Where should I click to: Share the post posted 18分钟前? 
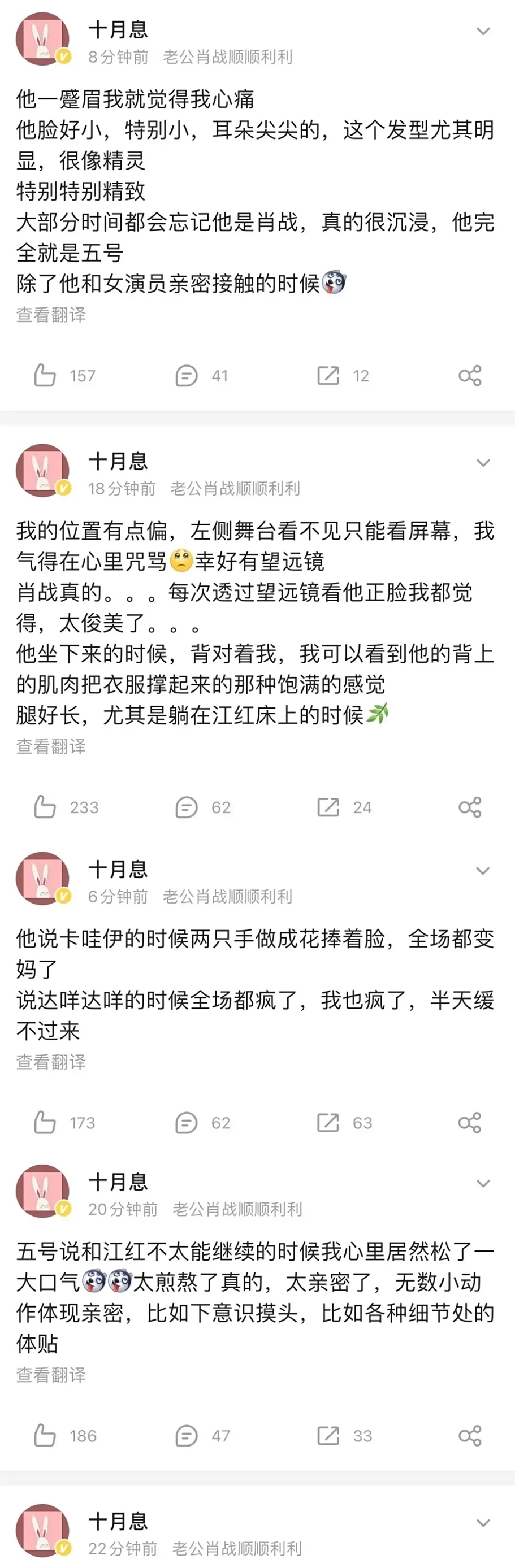[x=470, y=807]
